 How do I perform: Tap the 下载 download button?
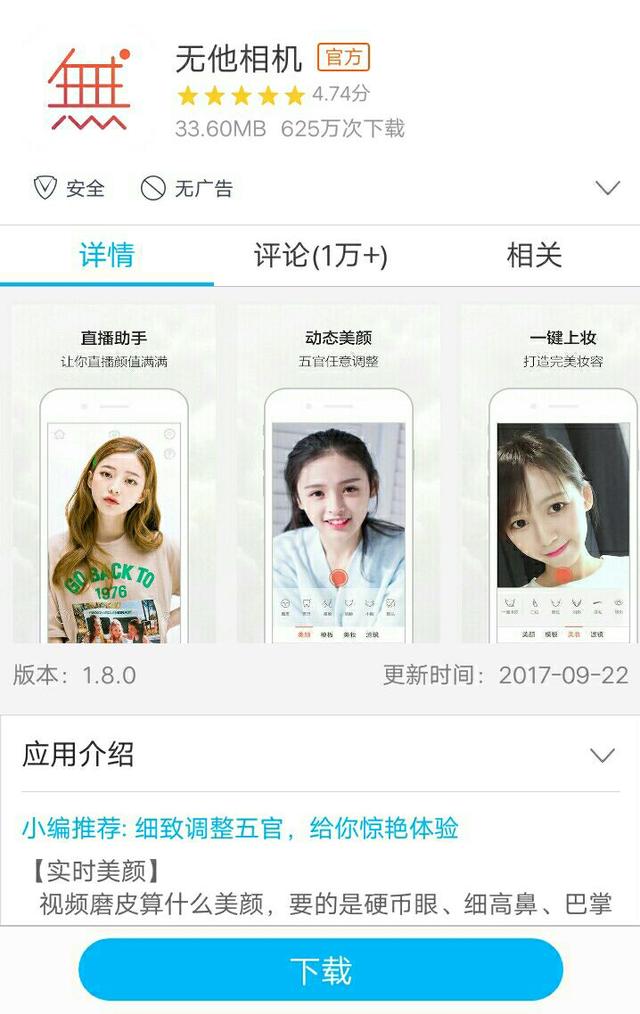[x=320, y=969]
